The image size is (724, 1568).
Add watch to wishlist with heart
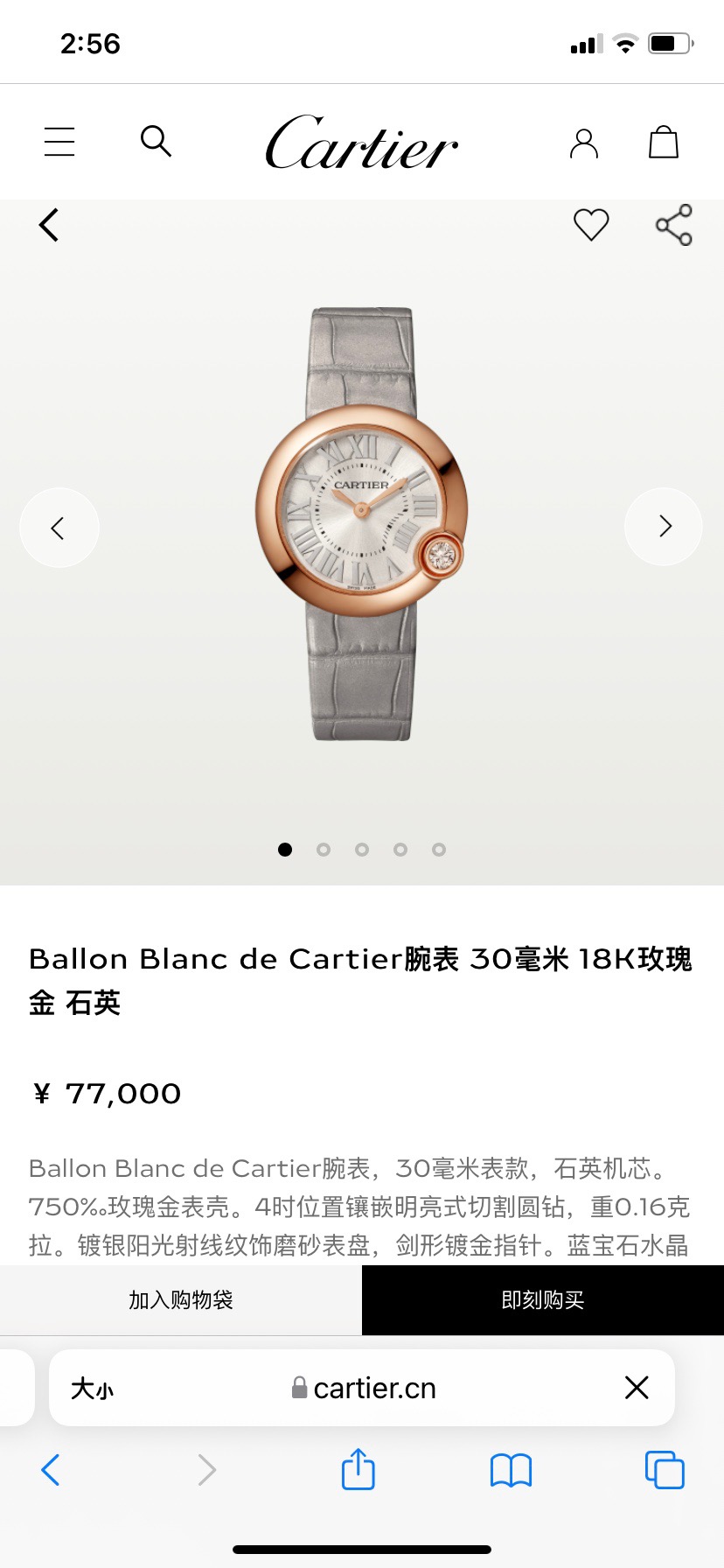591,225
